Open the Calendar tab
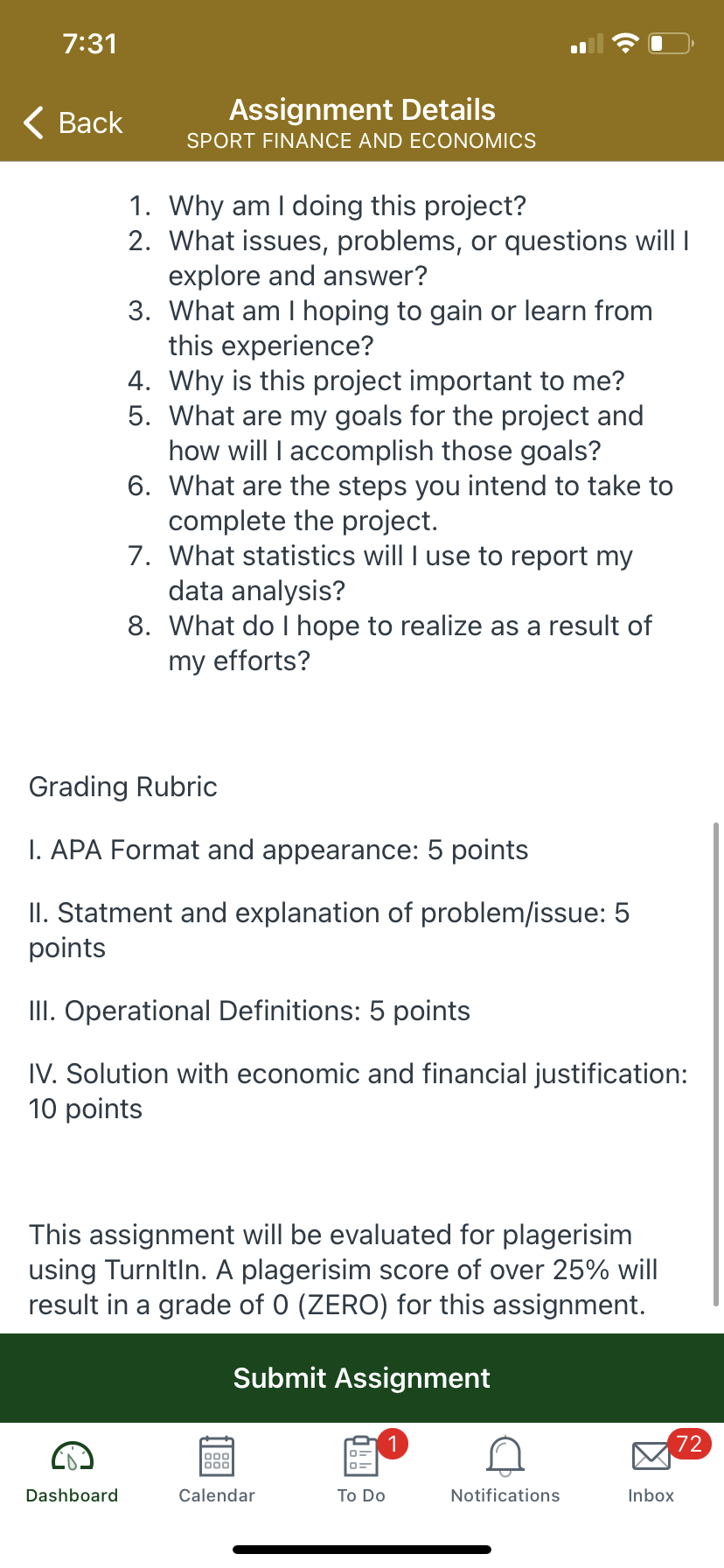 [217, 1471]
